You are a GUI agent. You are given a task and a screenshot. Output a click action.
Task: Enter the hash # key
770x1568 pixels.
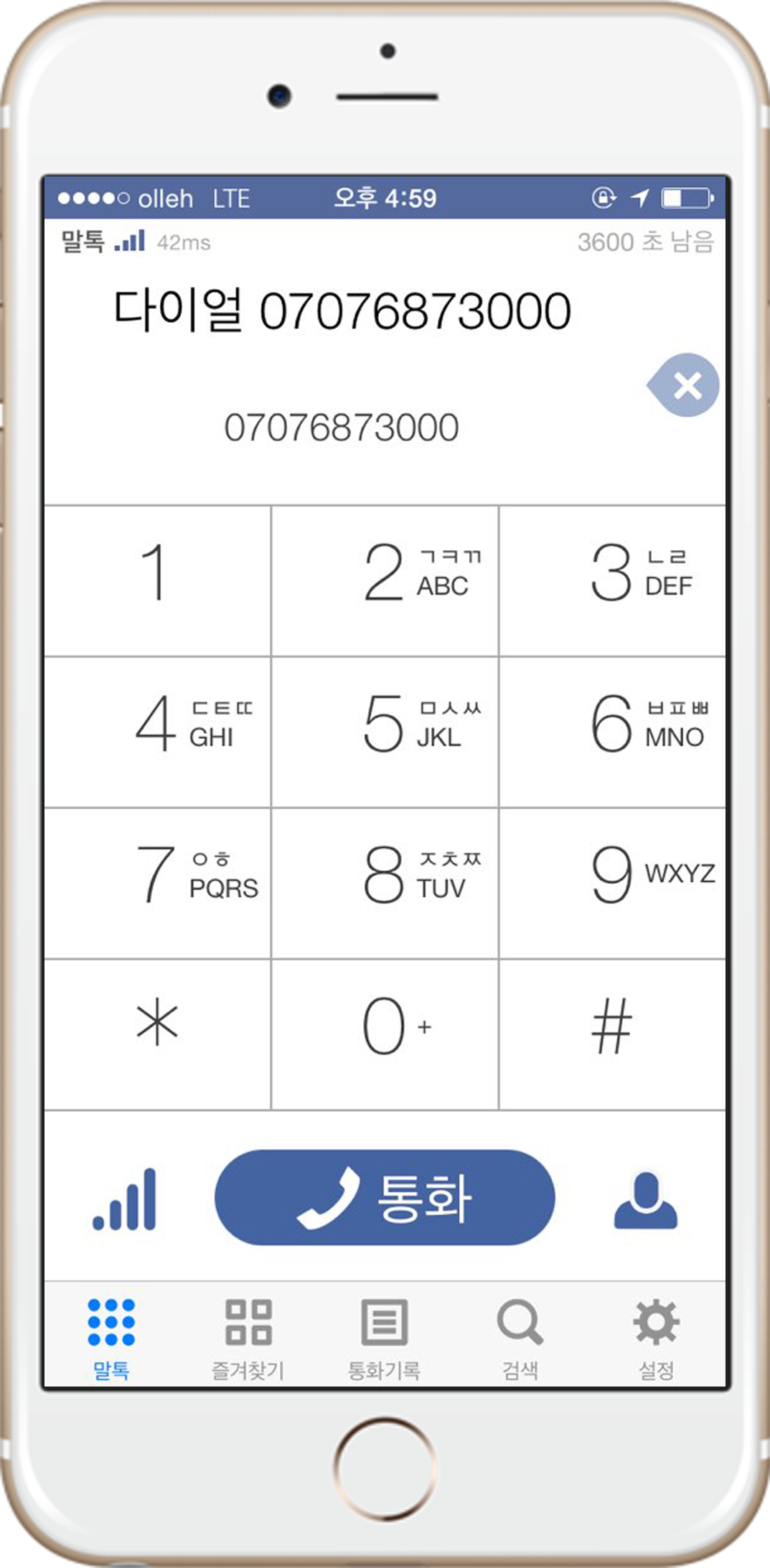coord(612,1033)
